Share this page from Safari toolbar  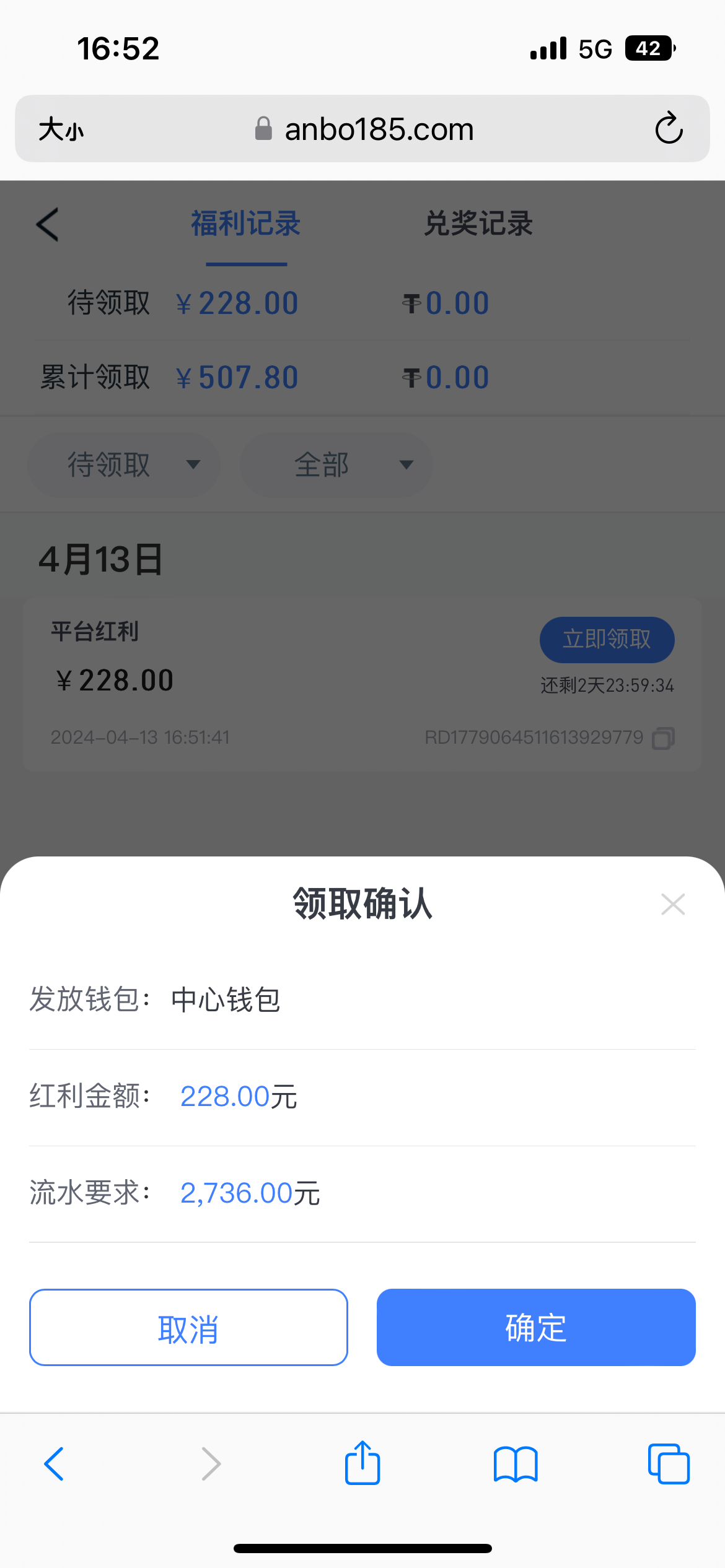(362, 1463)
